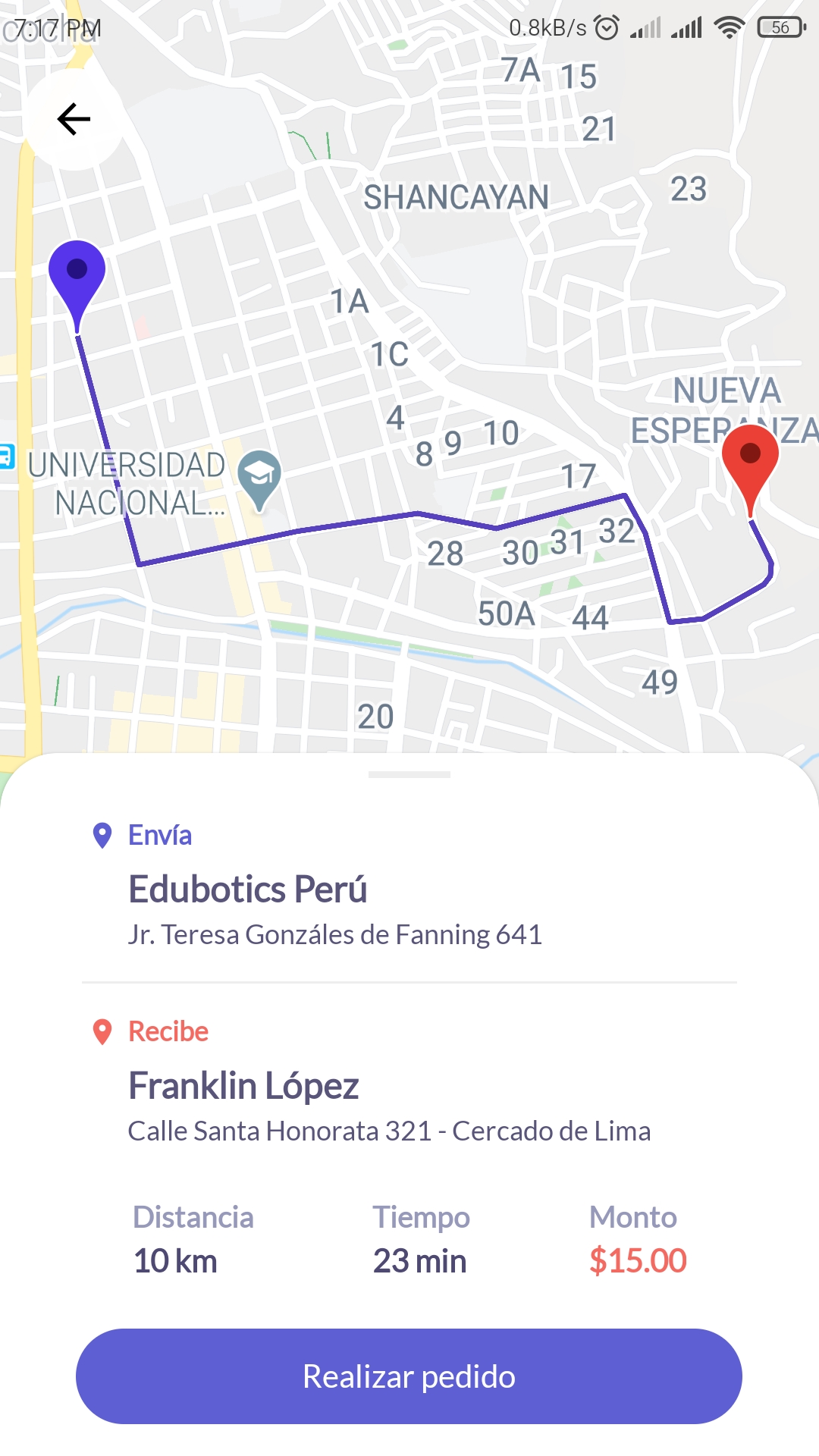Go back using the arrow button
This screenshot has height=1456, width=819.
tap(74, 119)
